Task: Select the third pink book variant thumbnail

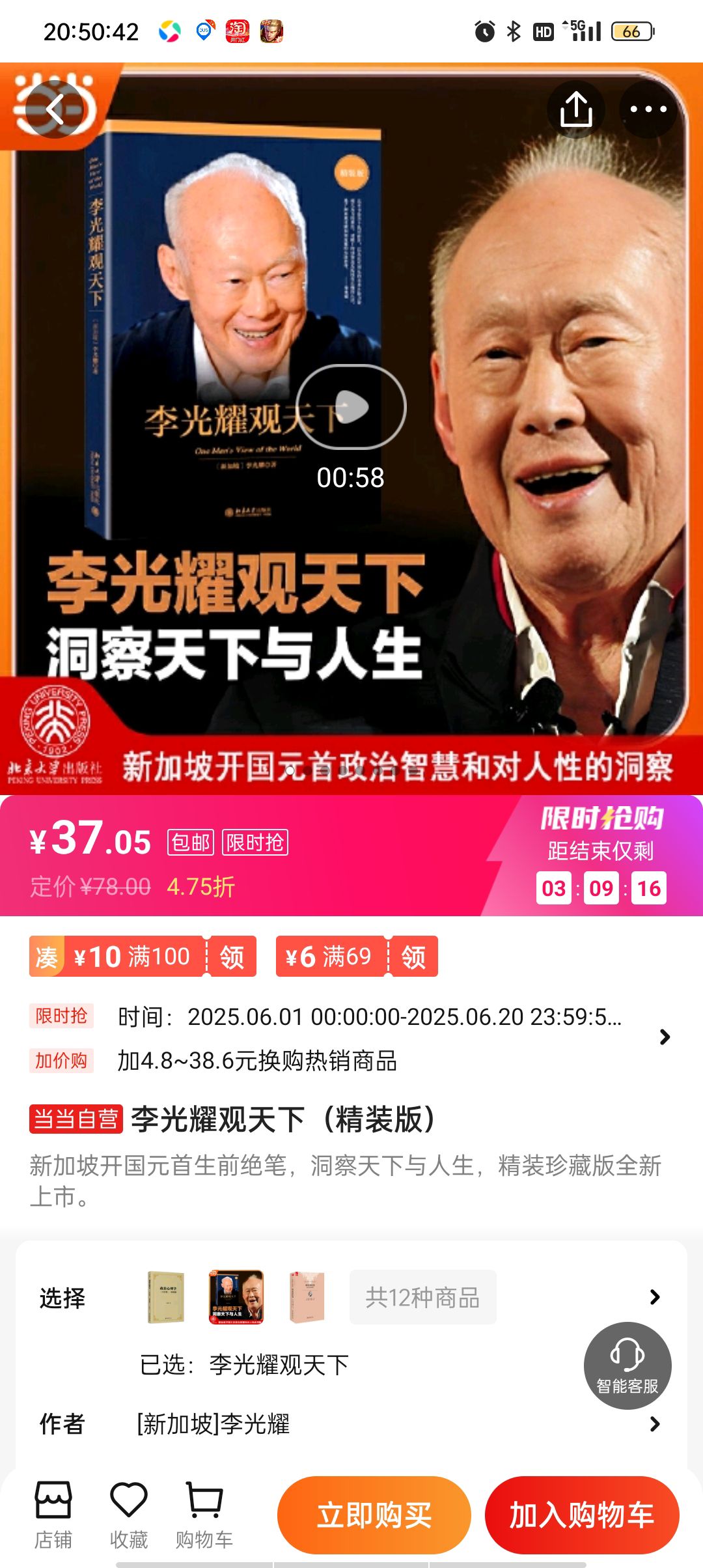Action: click(x=307, y=1297)
